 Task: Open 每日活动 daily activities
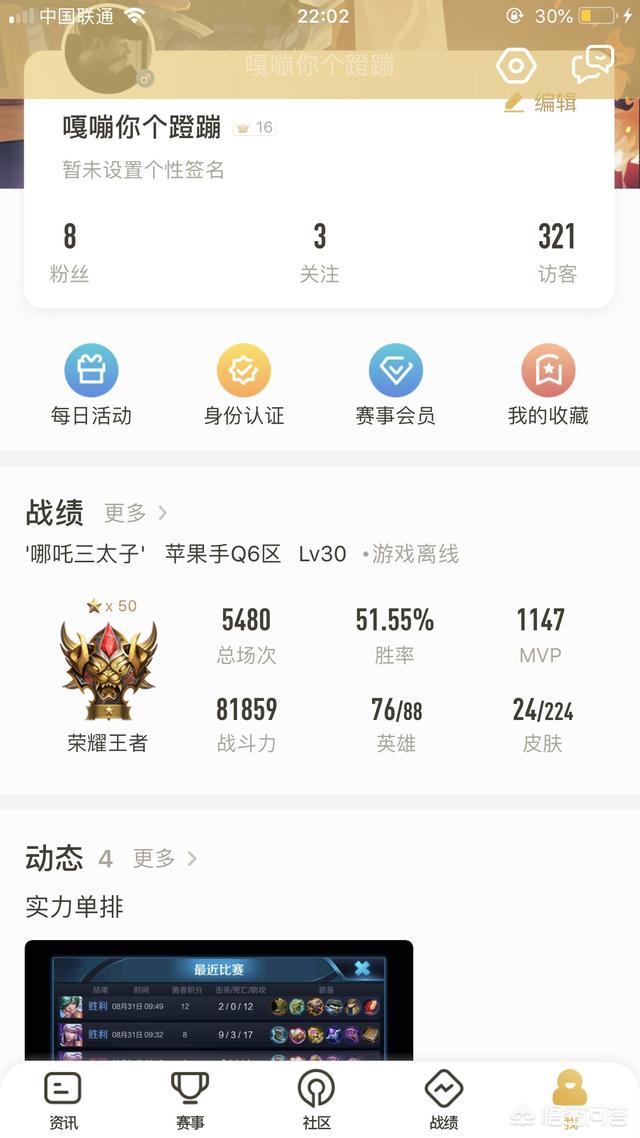click(91, 385)
